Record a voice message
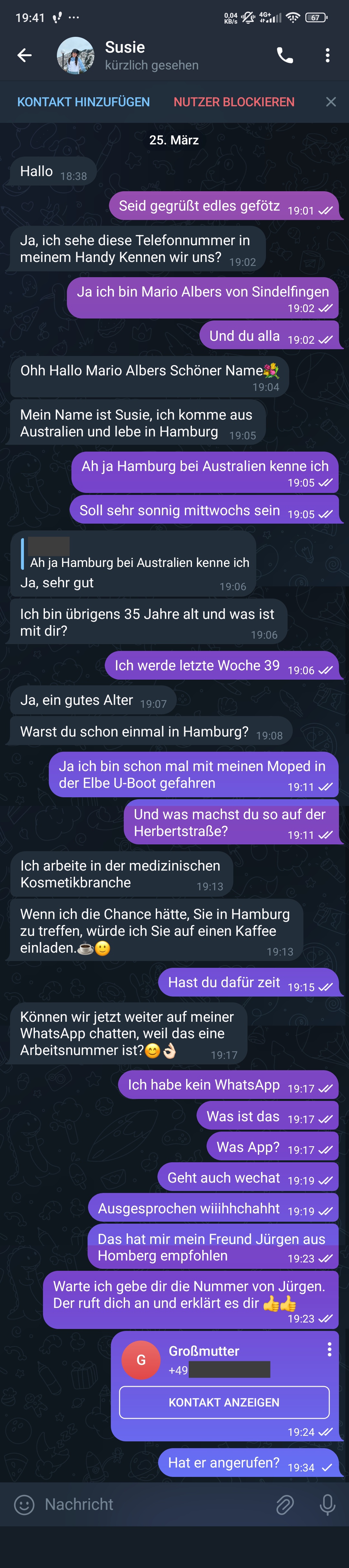Screen dimensions: 349x1568 327,1505
